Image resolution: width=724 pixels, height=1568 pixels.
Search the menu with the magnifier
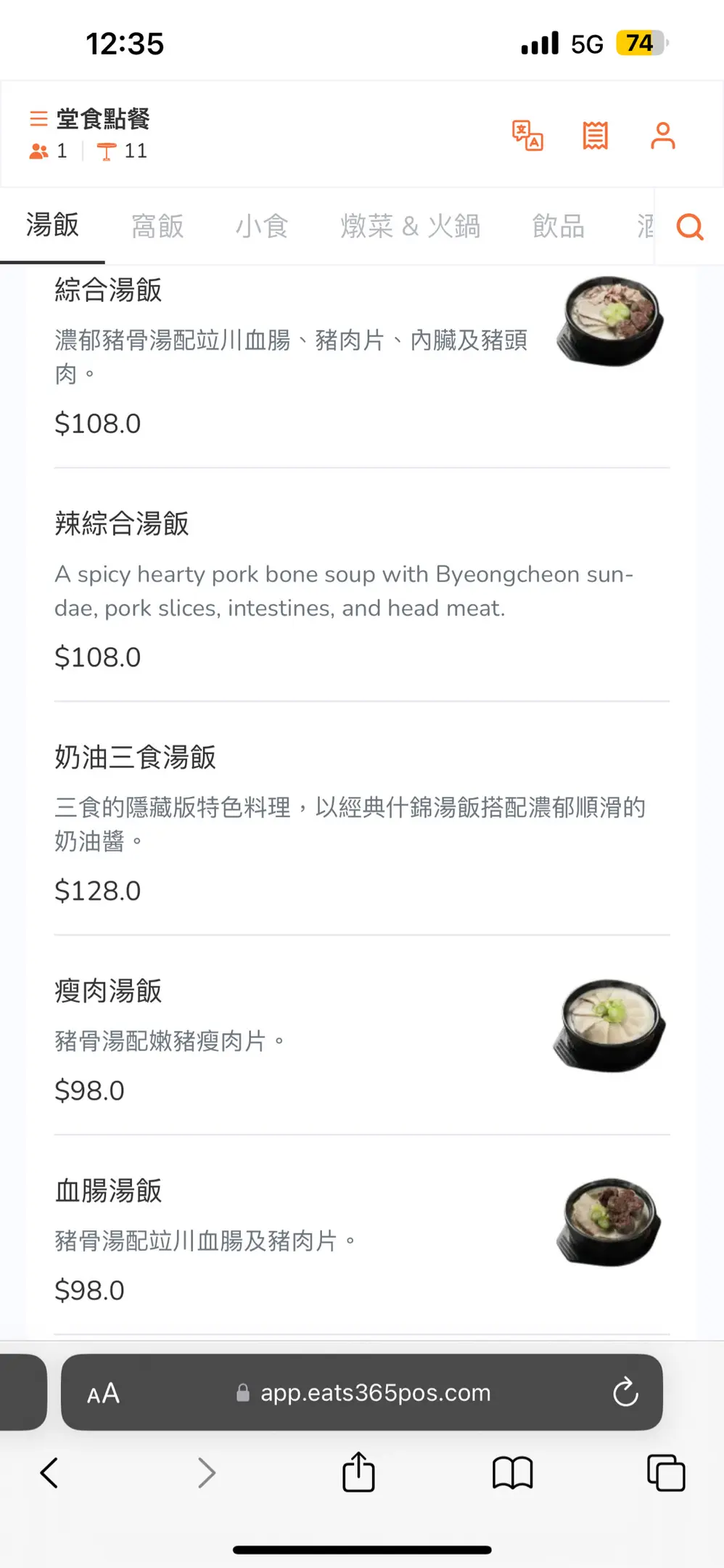[x=689, y=226]
